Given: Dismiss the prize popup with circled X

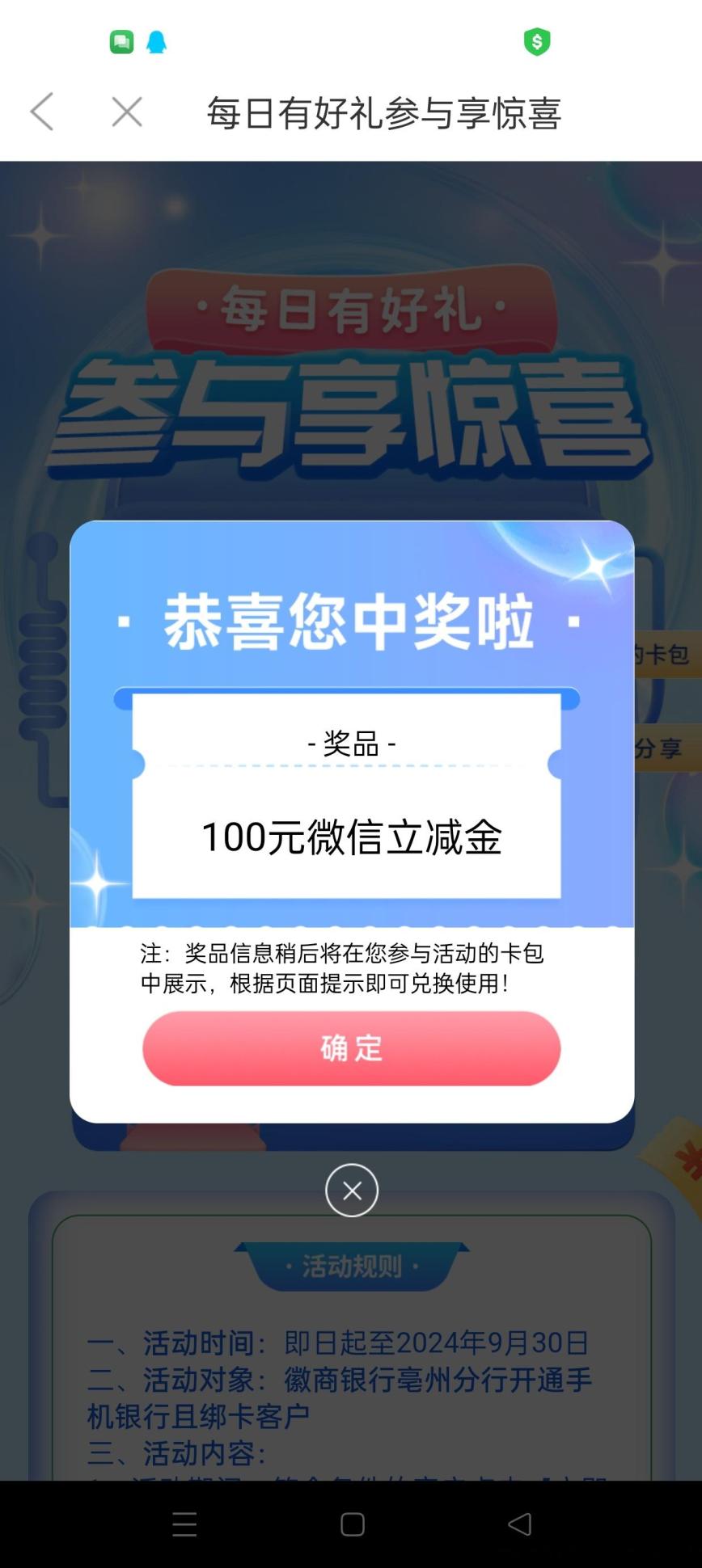Looking at the screenshot, I should click(351, 1191).
